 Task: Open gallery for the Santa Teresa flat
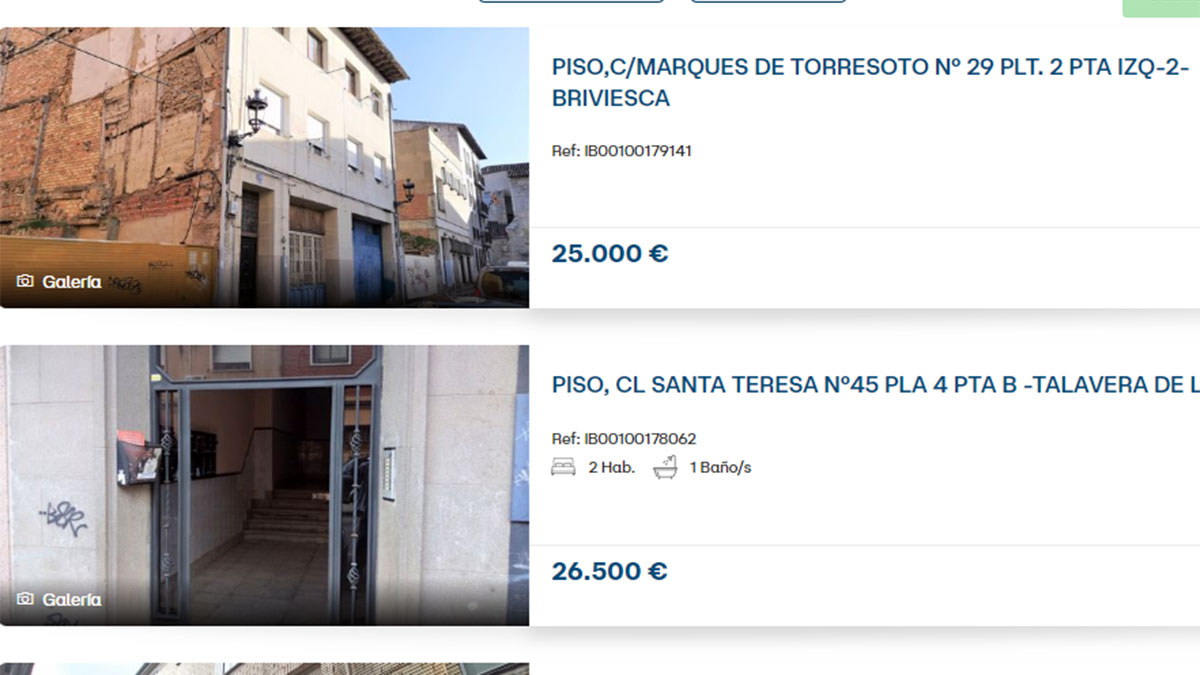coord(60,600)
